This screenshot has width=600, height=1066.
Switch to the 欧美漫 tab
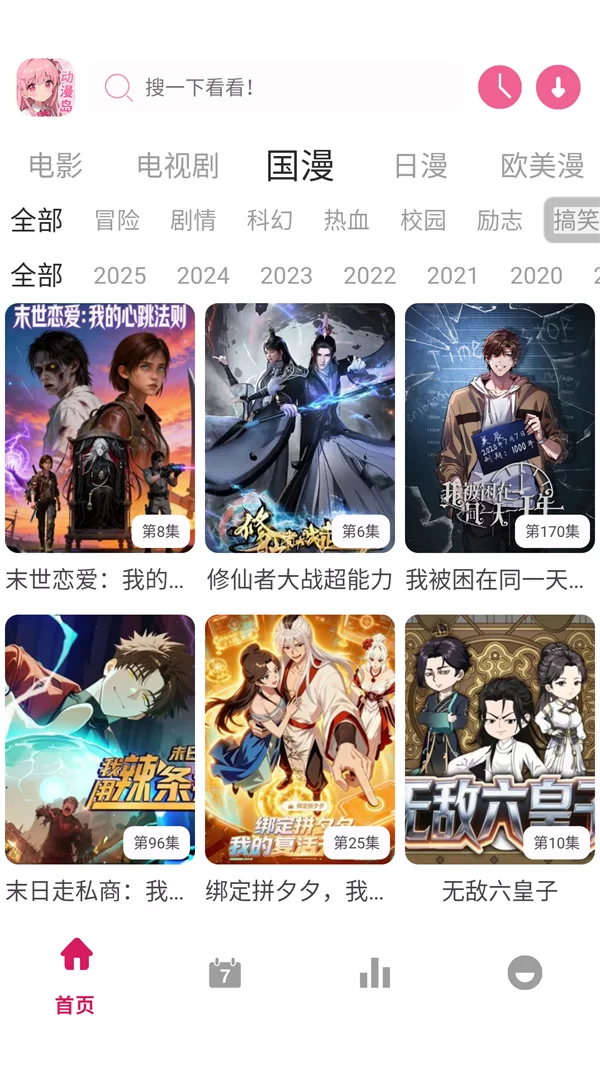tap(542, 165)
